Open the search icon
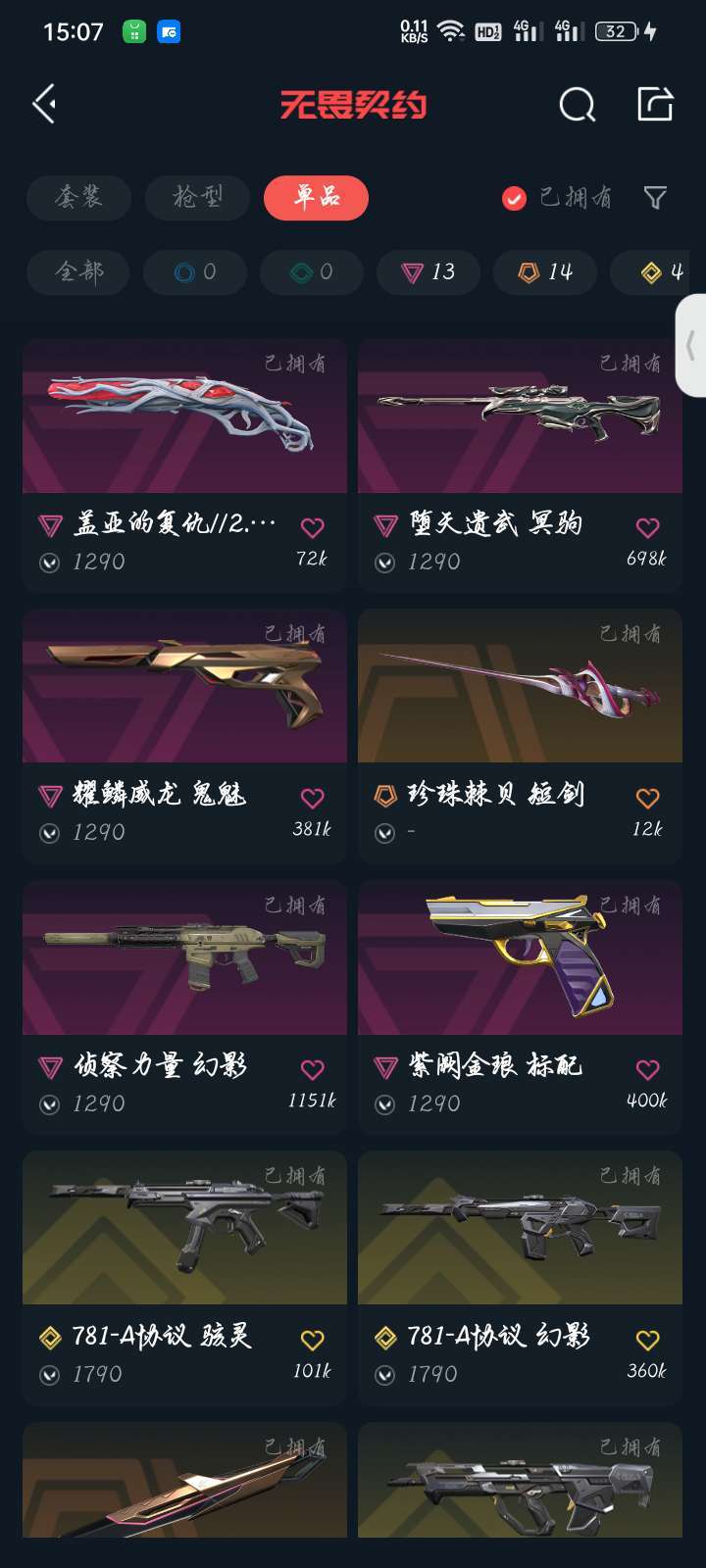This screenshot has height=1568, width=706. [577, 104]
